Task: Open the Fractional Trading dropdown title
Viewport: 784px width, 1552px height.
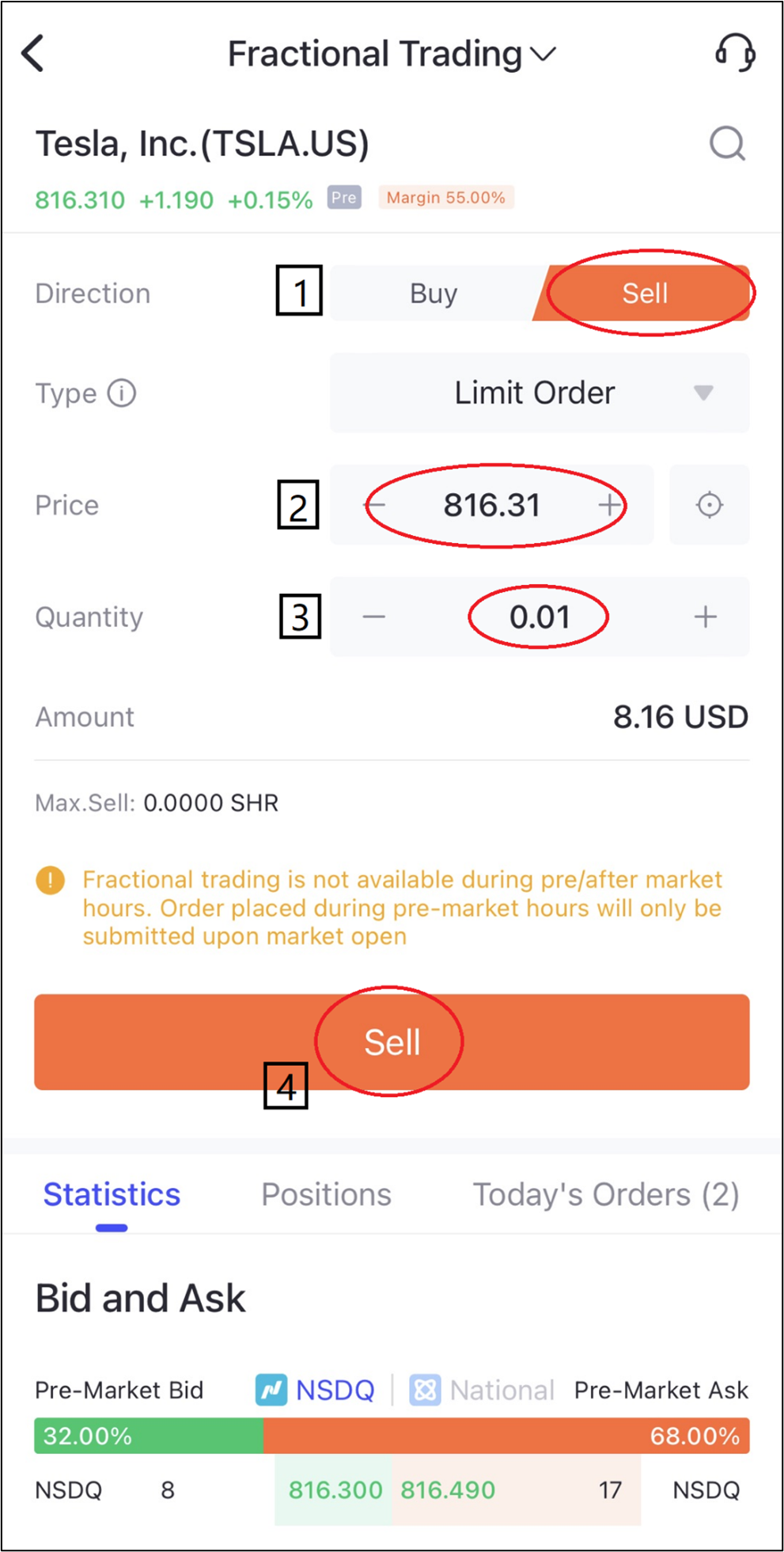Action: [392, 54]
